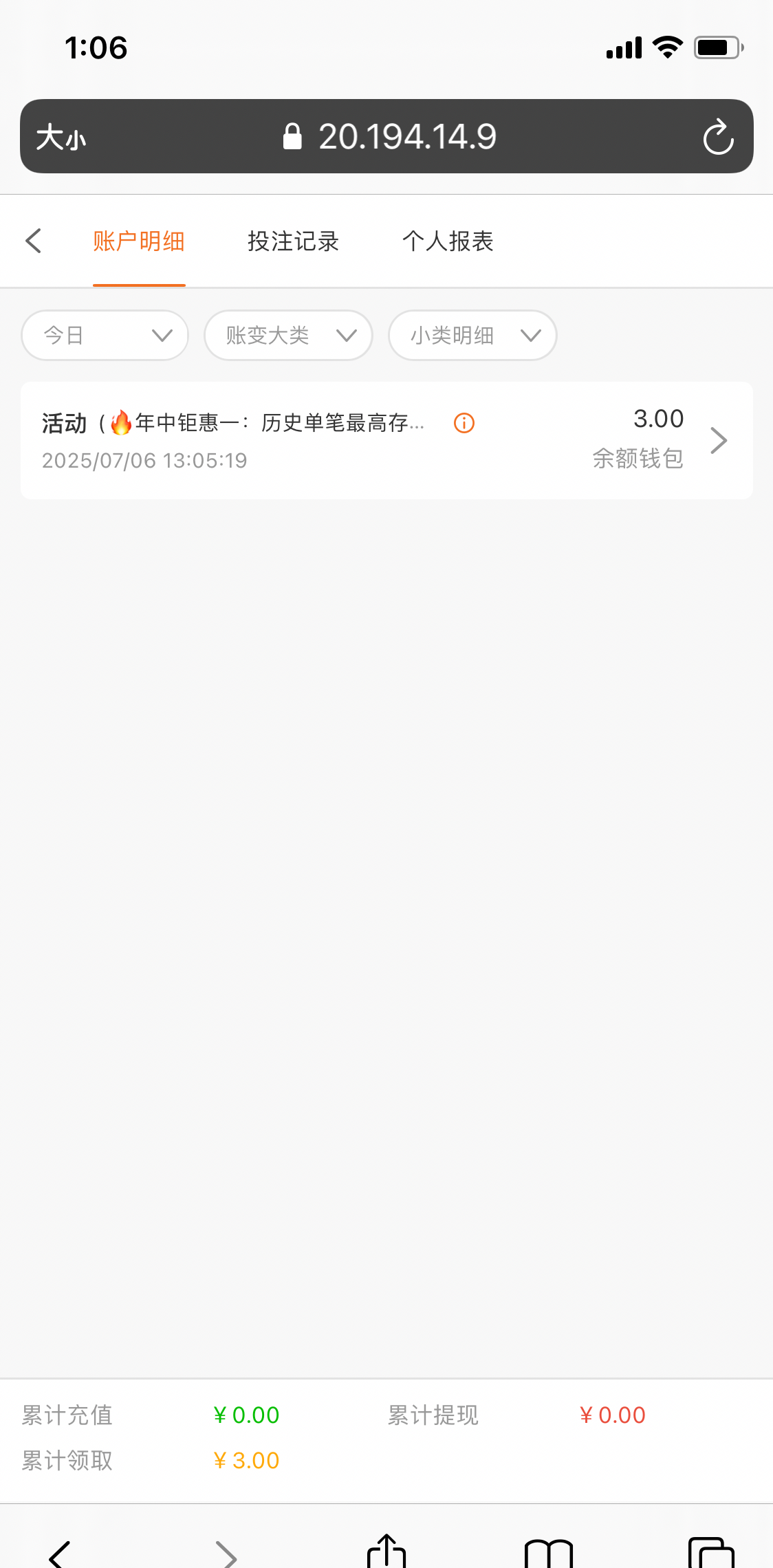Open the 账变大类 filter dropdown
The width and height of the screenshot is (773, 1568).
(x=288, y=336)
